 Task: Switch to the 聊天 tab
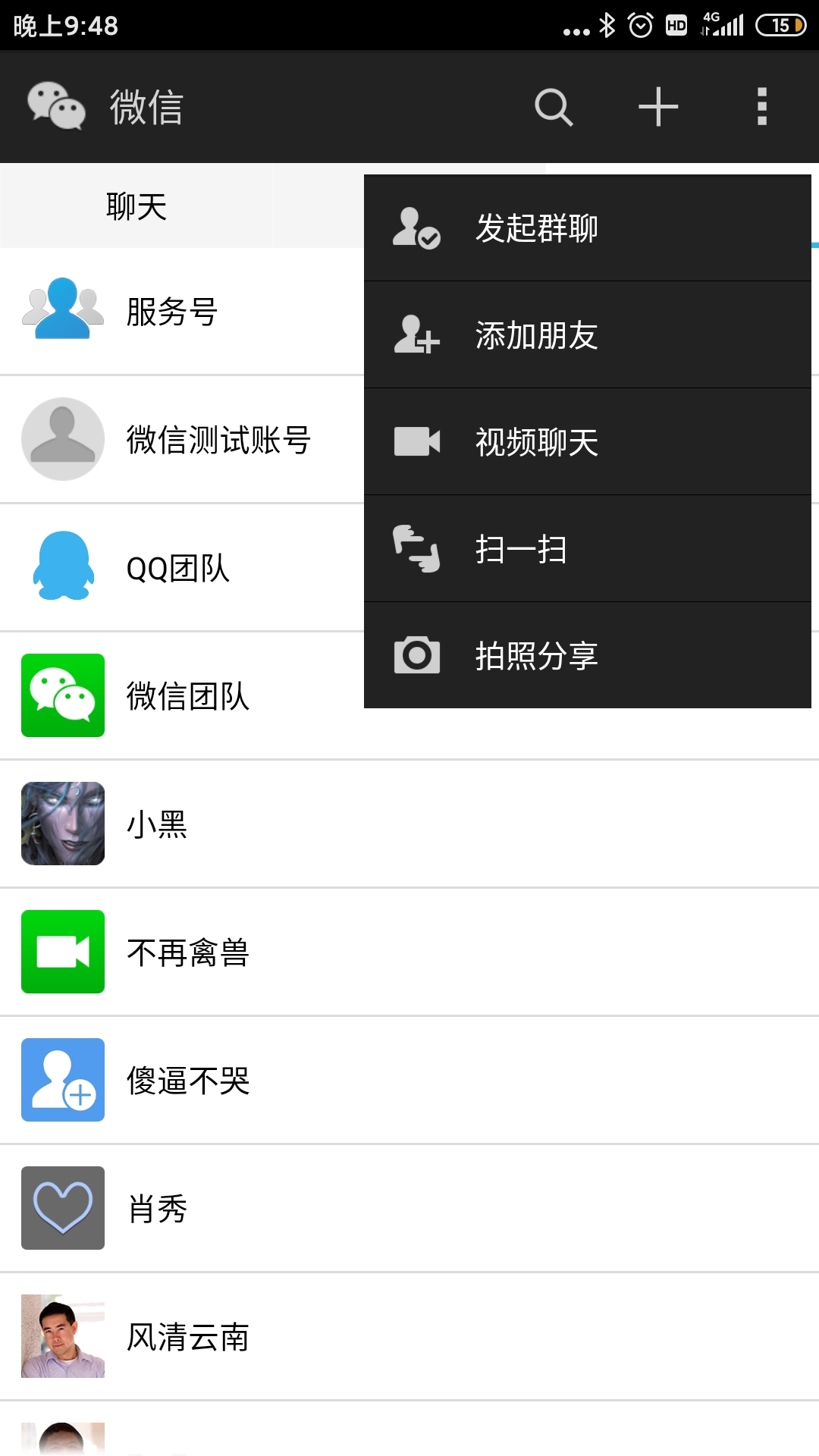(x=136, y=206)
